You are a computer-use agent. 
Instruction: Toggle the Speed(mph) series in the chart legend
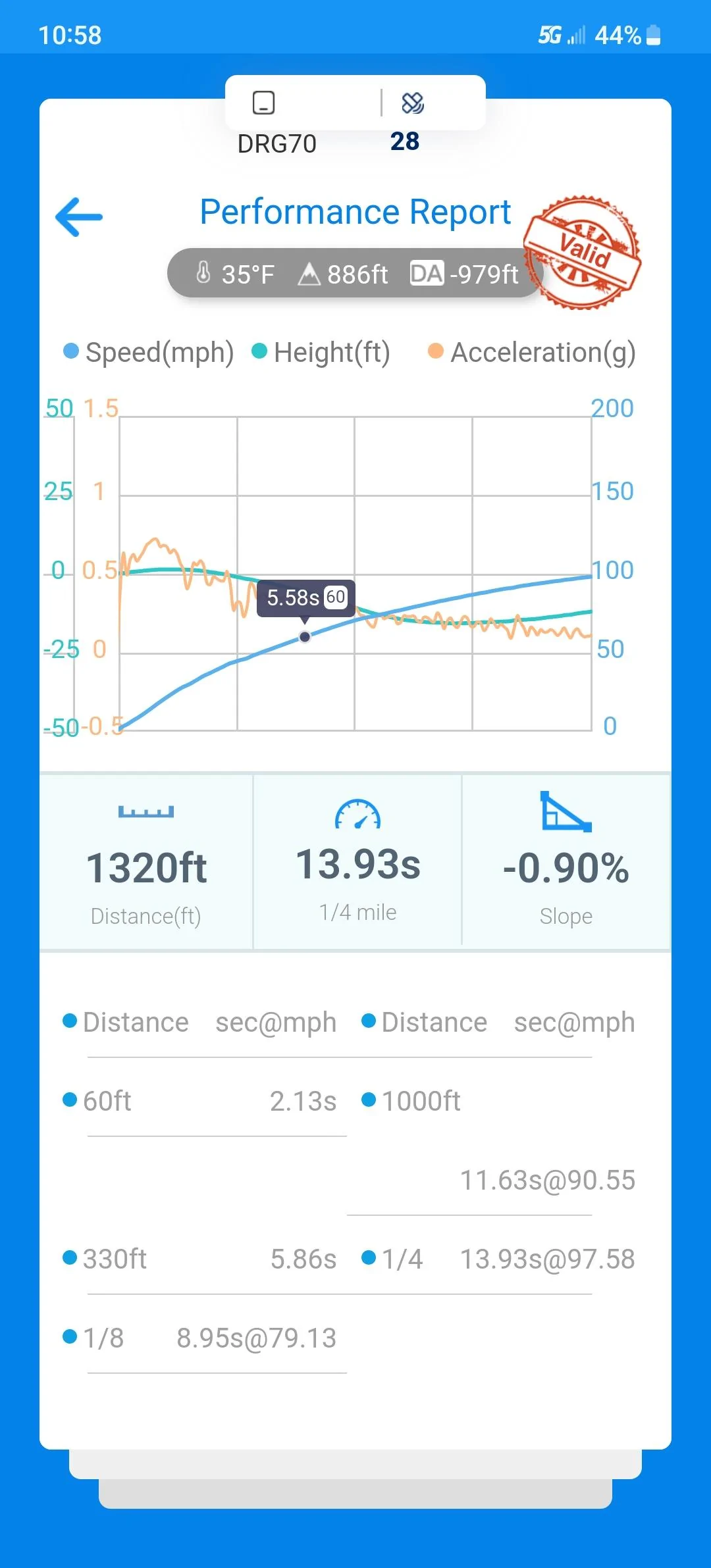click(149, 352)
